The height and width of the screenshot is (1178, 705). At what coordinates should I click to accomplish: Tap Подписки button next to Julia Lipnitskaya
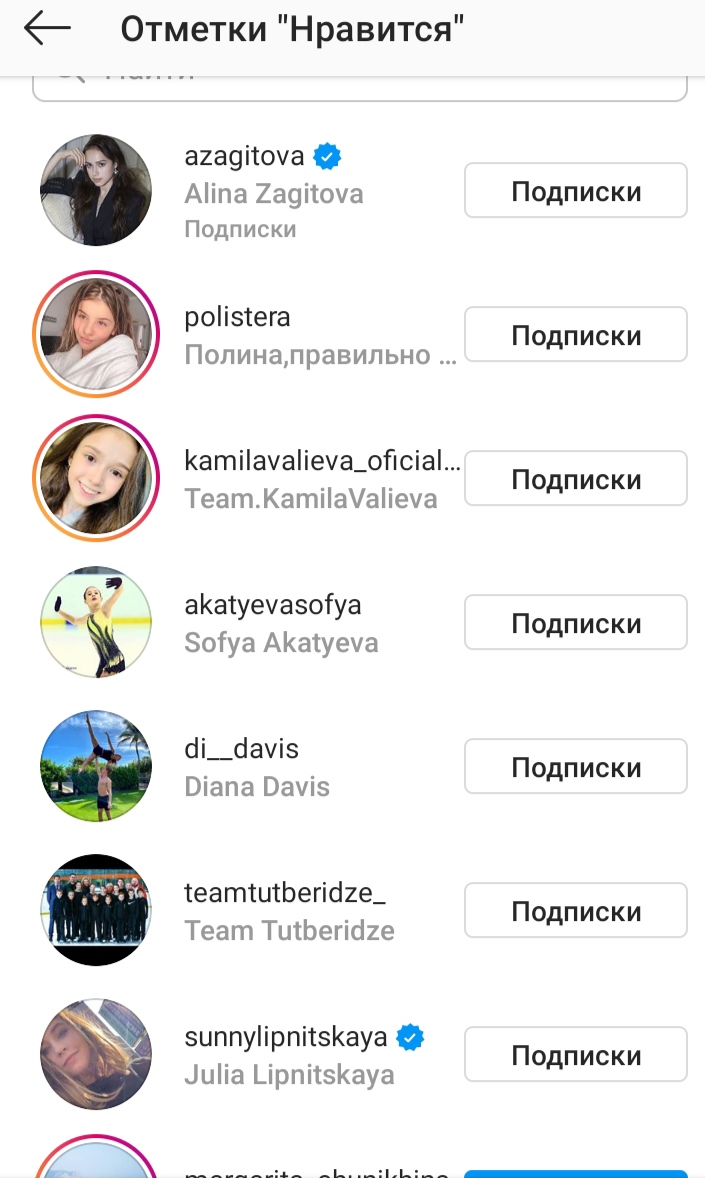coord(575,1055)
